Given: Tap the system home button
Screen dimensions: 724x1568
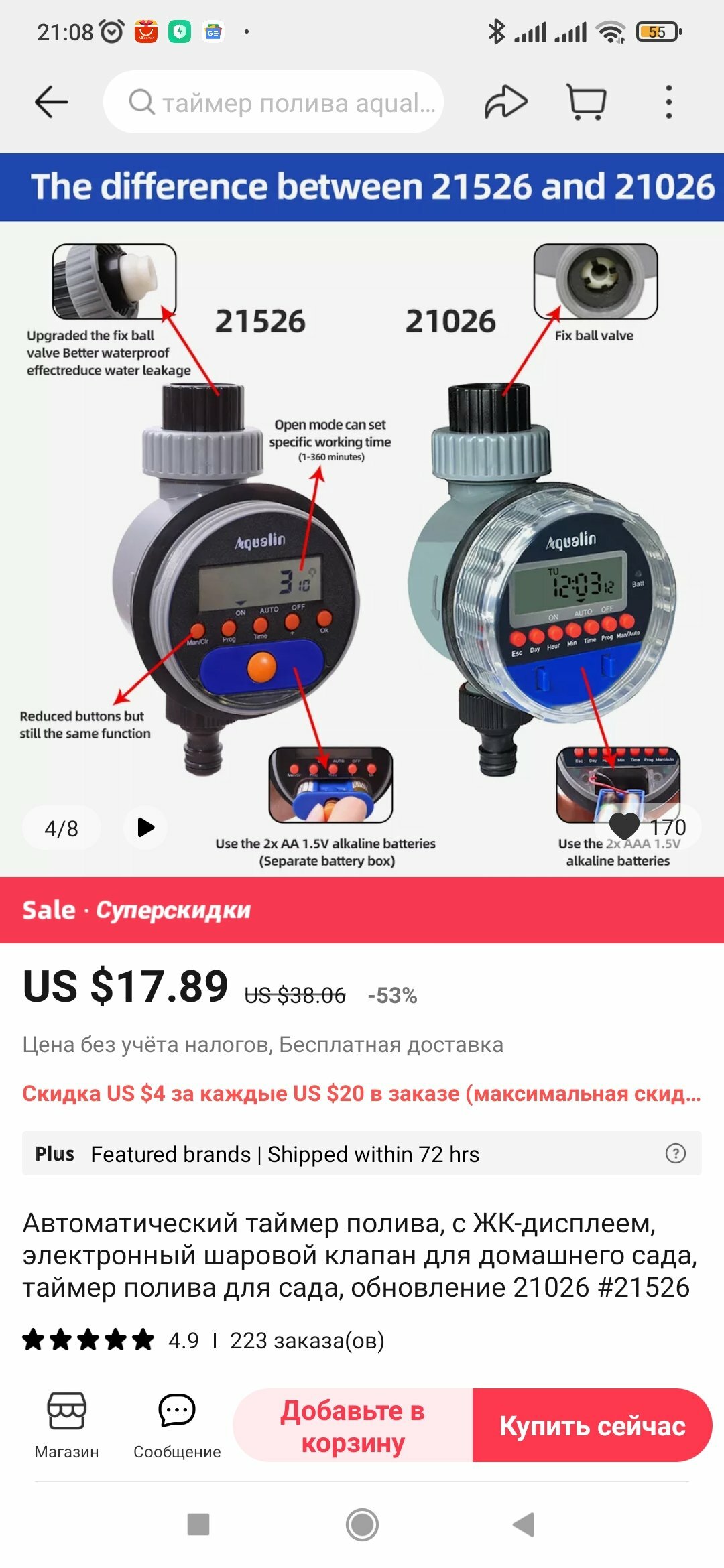Looking at the screenshot, I should click(x=362, y=1524).
